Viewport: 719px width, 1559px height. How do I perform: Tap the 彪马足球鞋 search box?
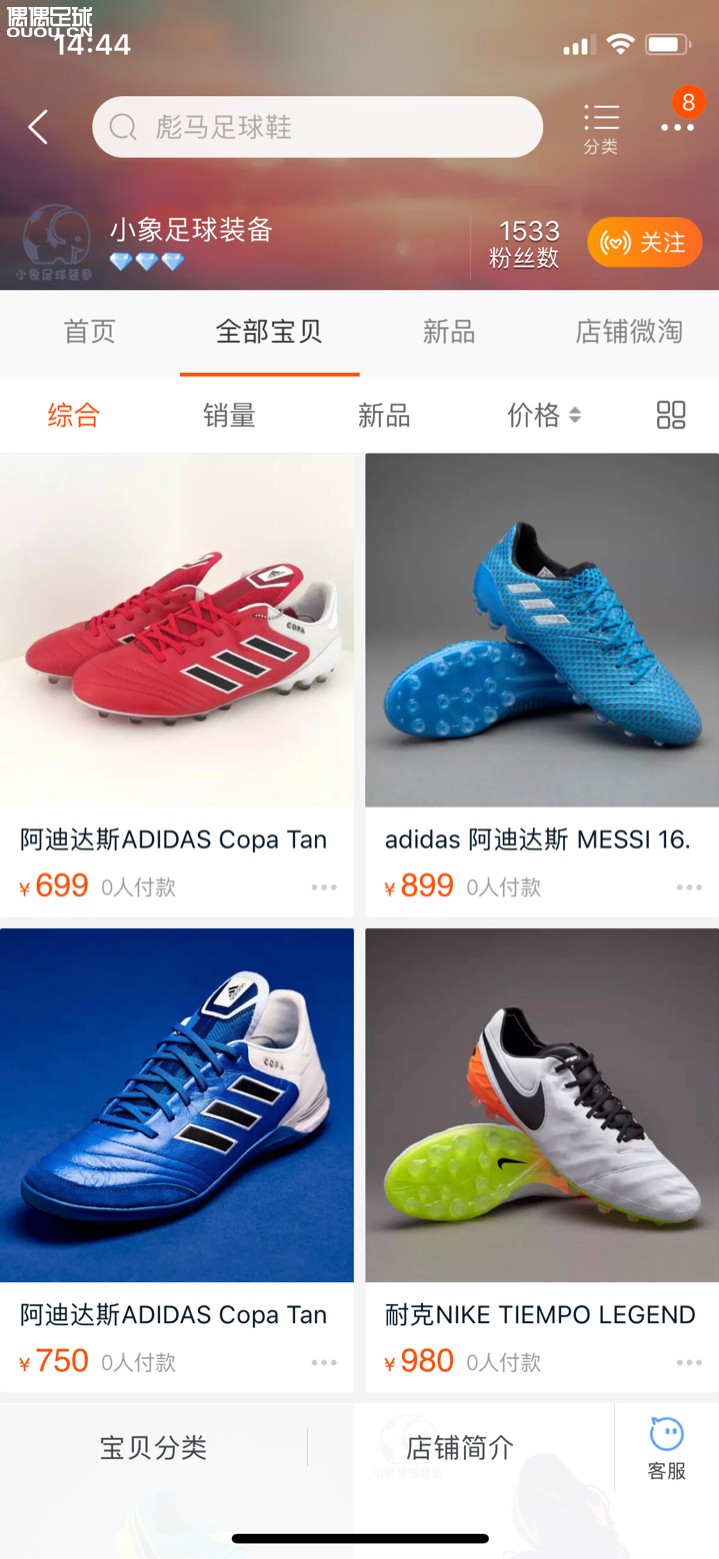pyautogui.click(x=317, y=127)
